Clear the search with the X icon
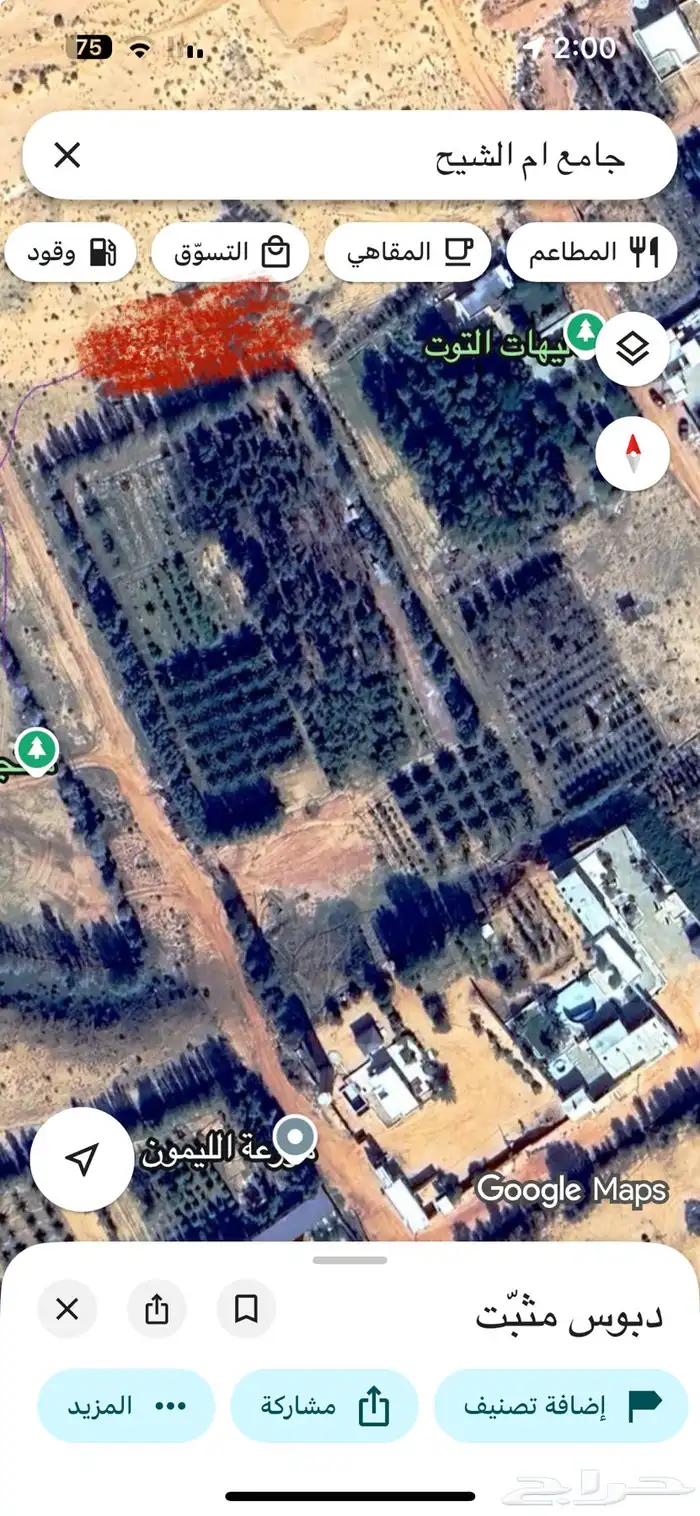700x1516 pixels. (x=67, y=155)
